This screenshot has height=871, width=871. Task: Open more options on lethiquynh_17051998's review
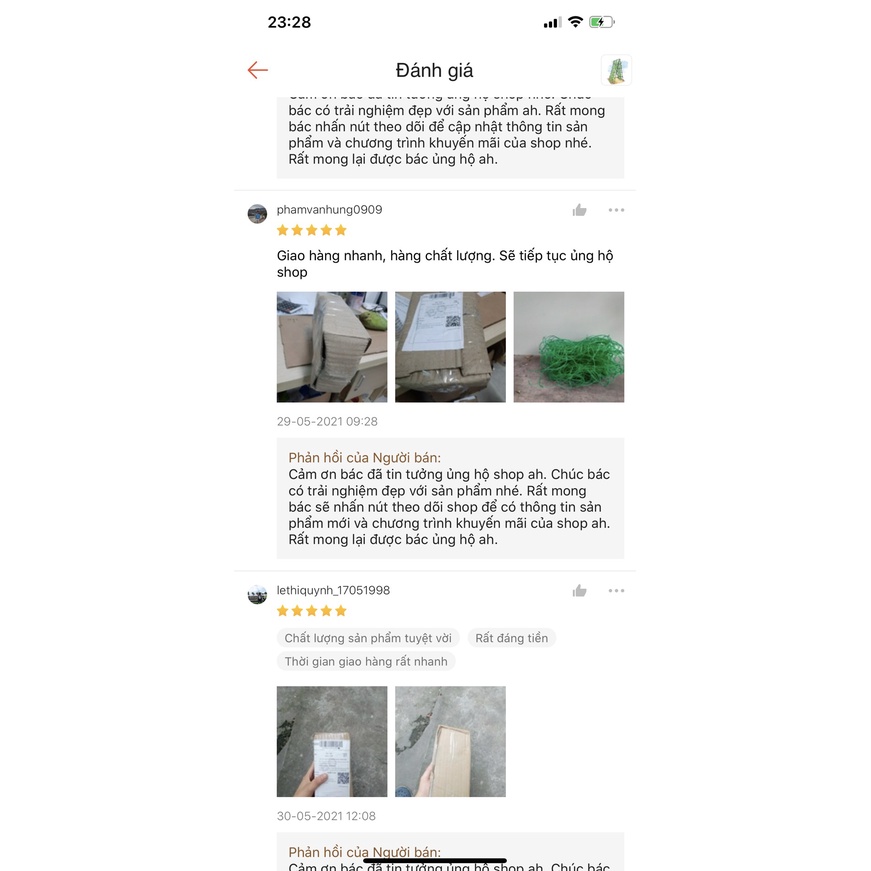[616, 590]
